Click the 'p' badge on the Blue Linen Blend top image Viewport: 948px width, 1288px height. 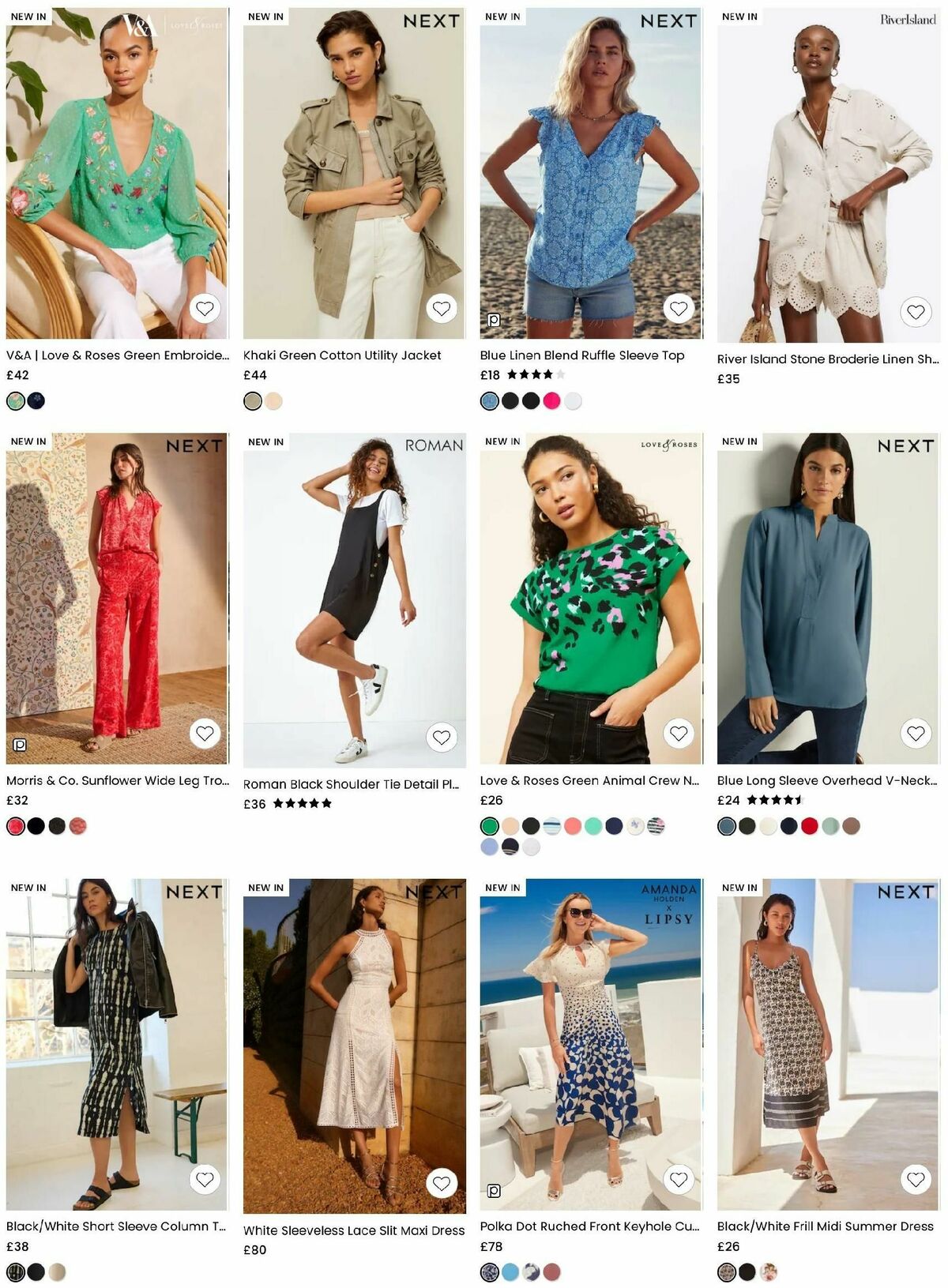[x=494, y=319]
